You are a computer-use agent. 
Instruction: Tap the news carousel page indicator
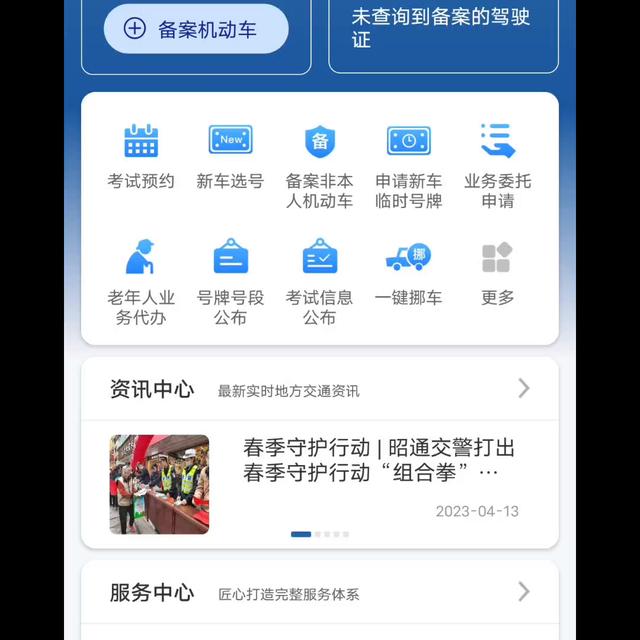(320, 534)
